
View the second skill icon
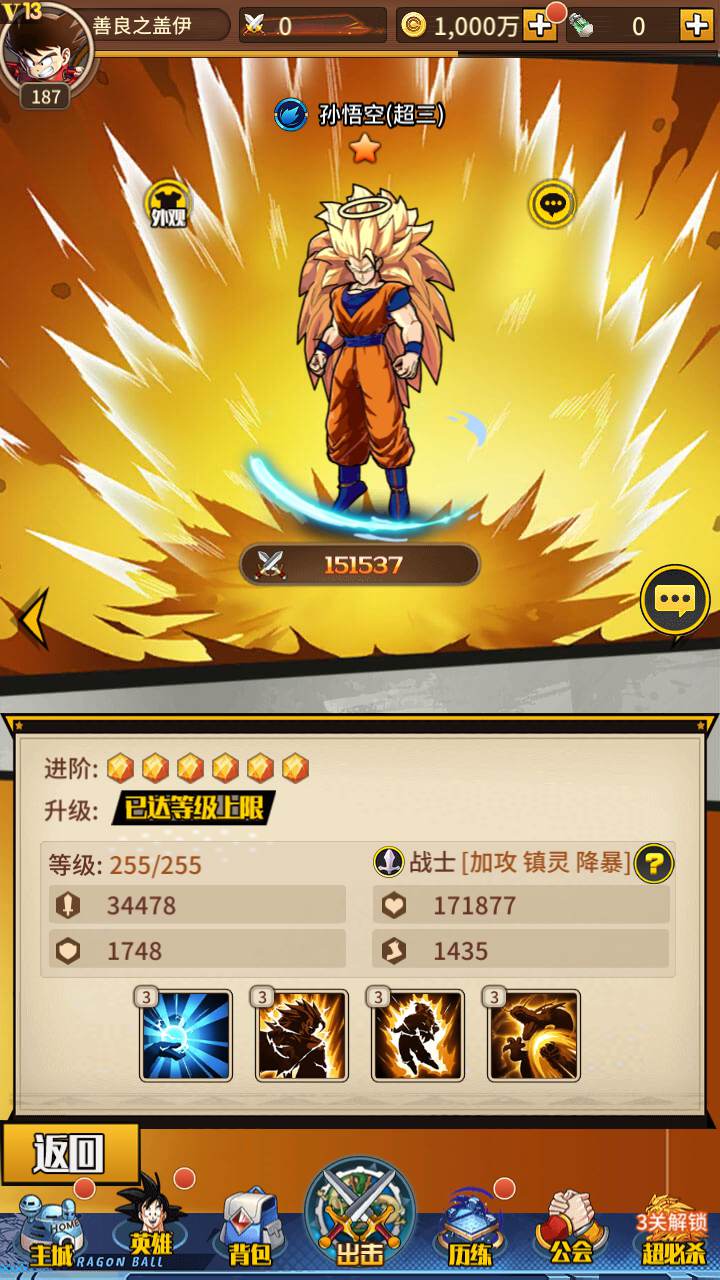(302, 1036)
